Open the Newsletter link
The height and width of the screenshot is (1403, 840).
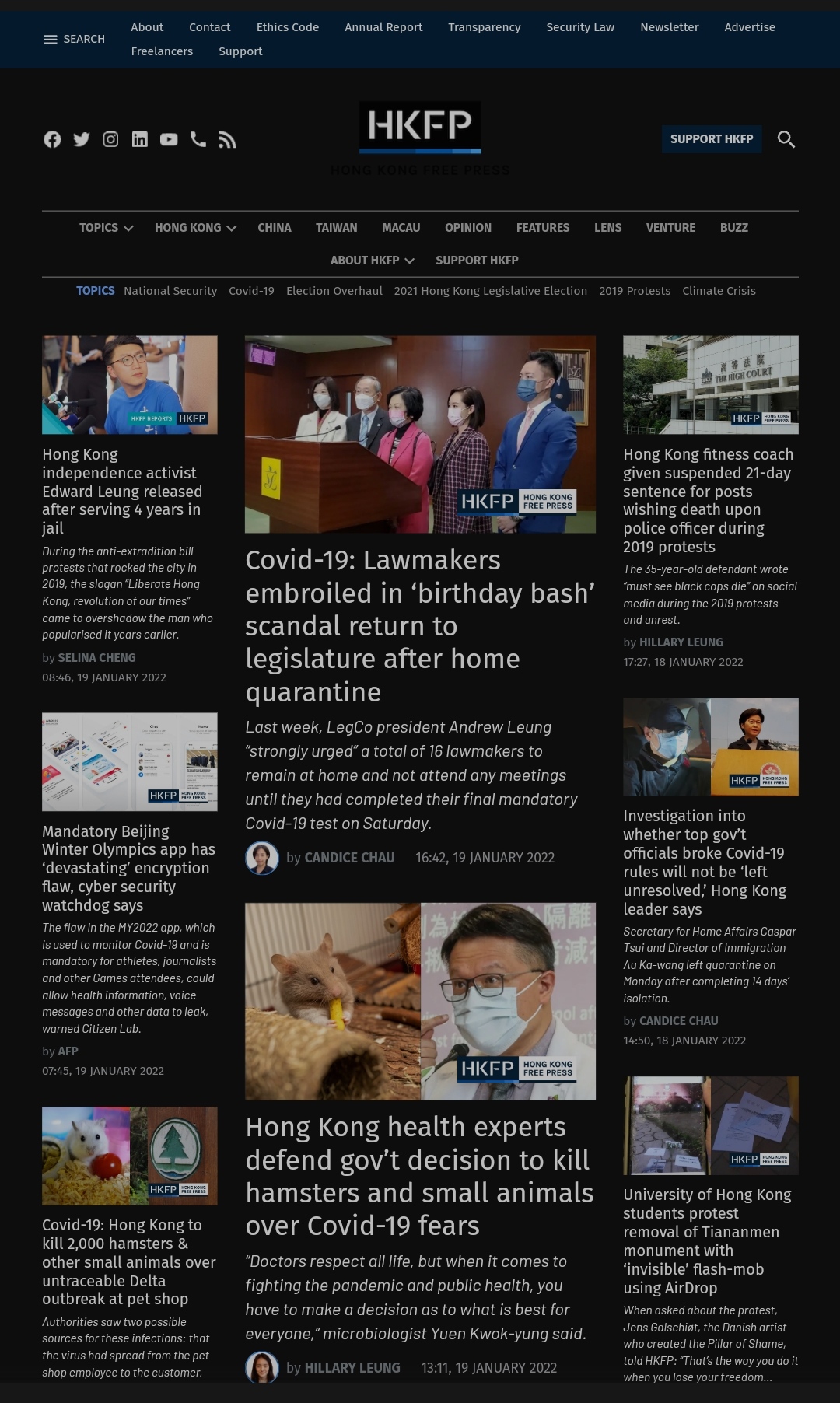(669, 27)
